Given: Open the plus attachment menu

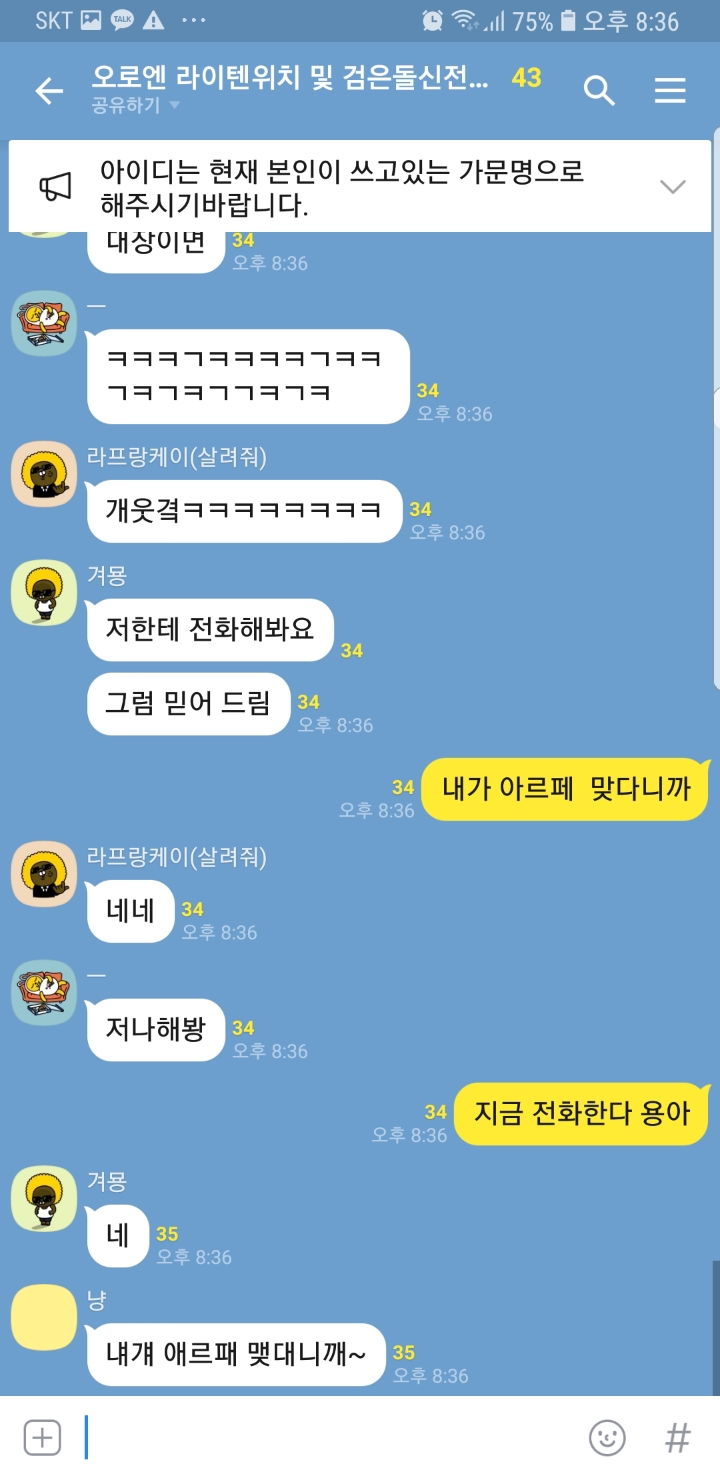Looking at the screenshot, I should pyautogui.click(x=42, y=1438).
